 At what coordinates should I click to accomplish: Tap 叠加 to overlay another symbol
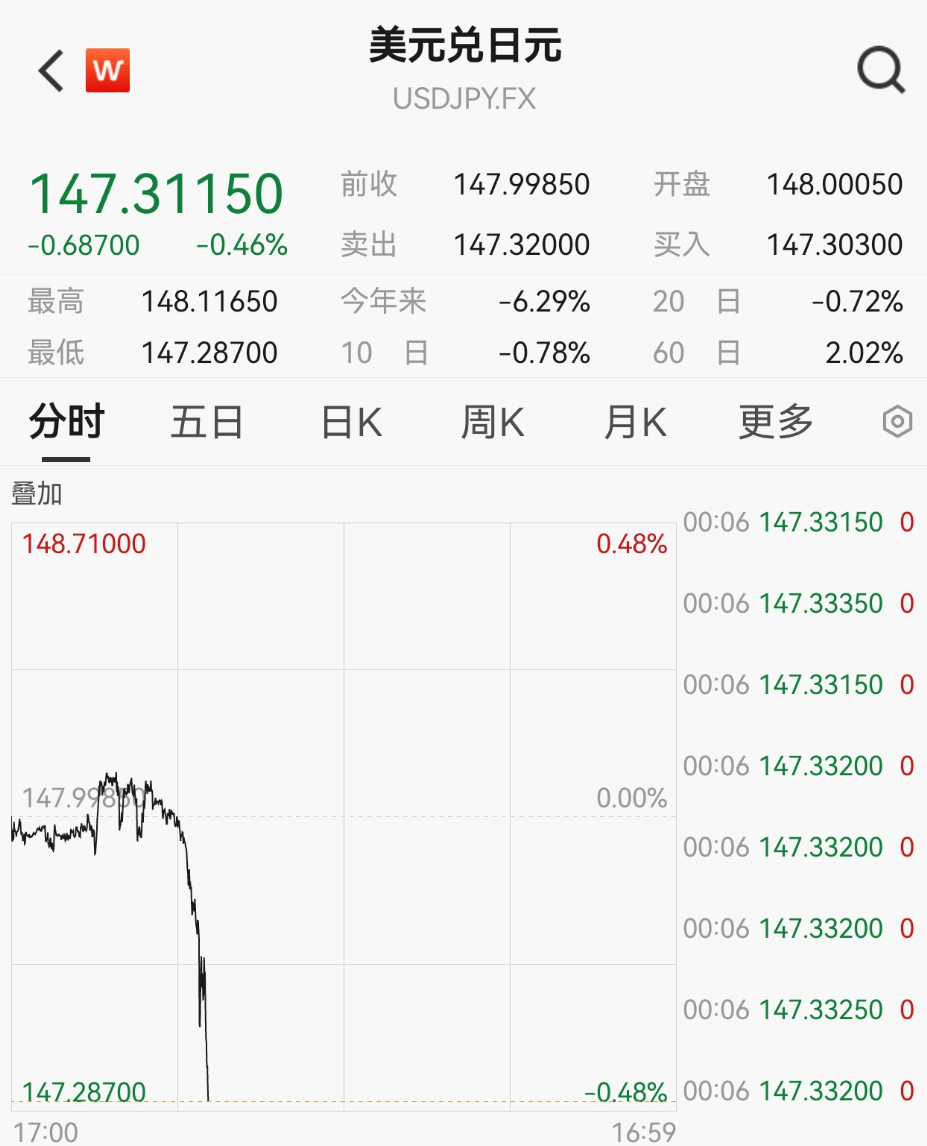coord(37,493)
